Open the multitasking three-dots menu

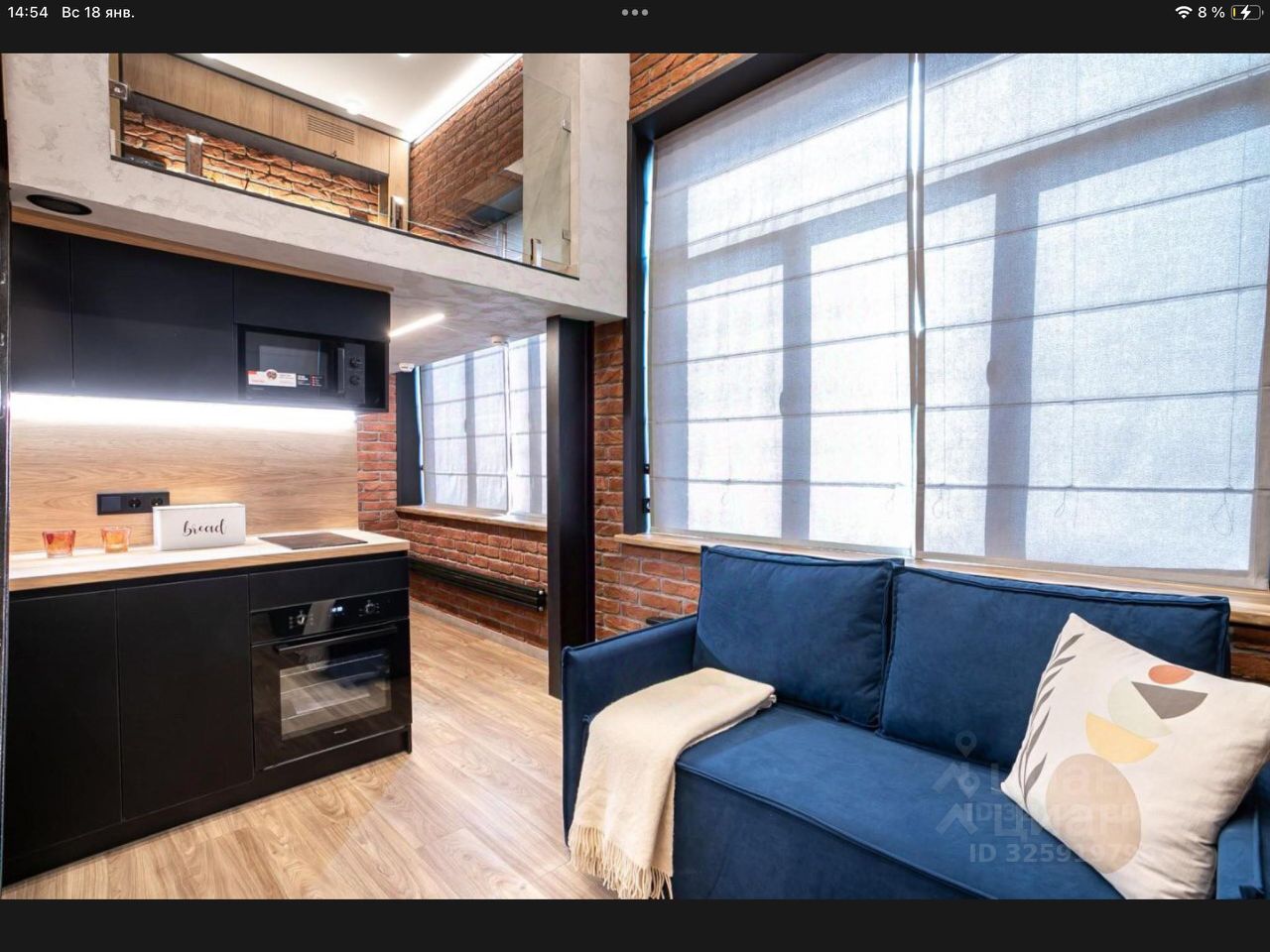pos(634,12)
